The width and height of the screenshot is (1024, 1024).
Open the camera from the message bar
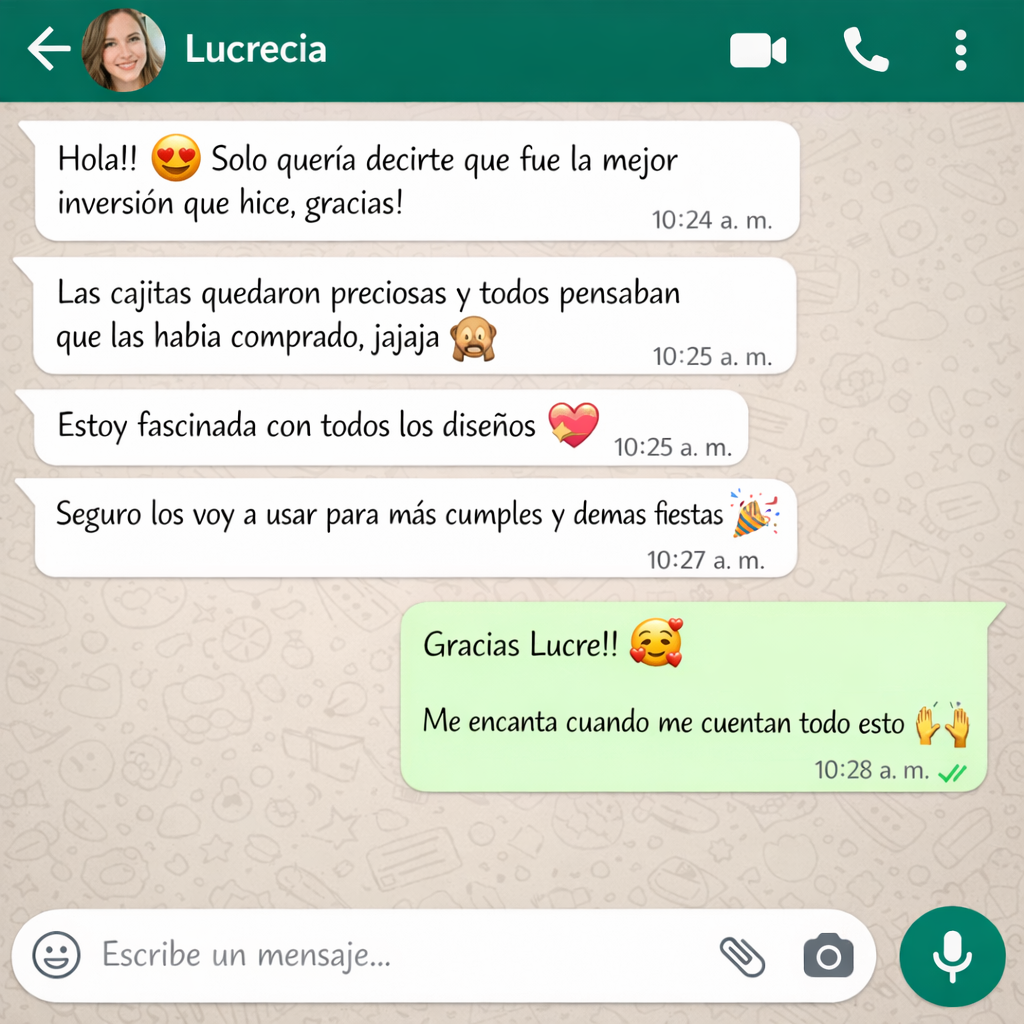point(828,957)
